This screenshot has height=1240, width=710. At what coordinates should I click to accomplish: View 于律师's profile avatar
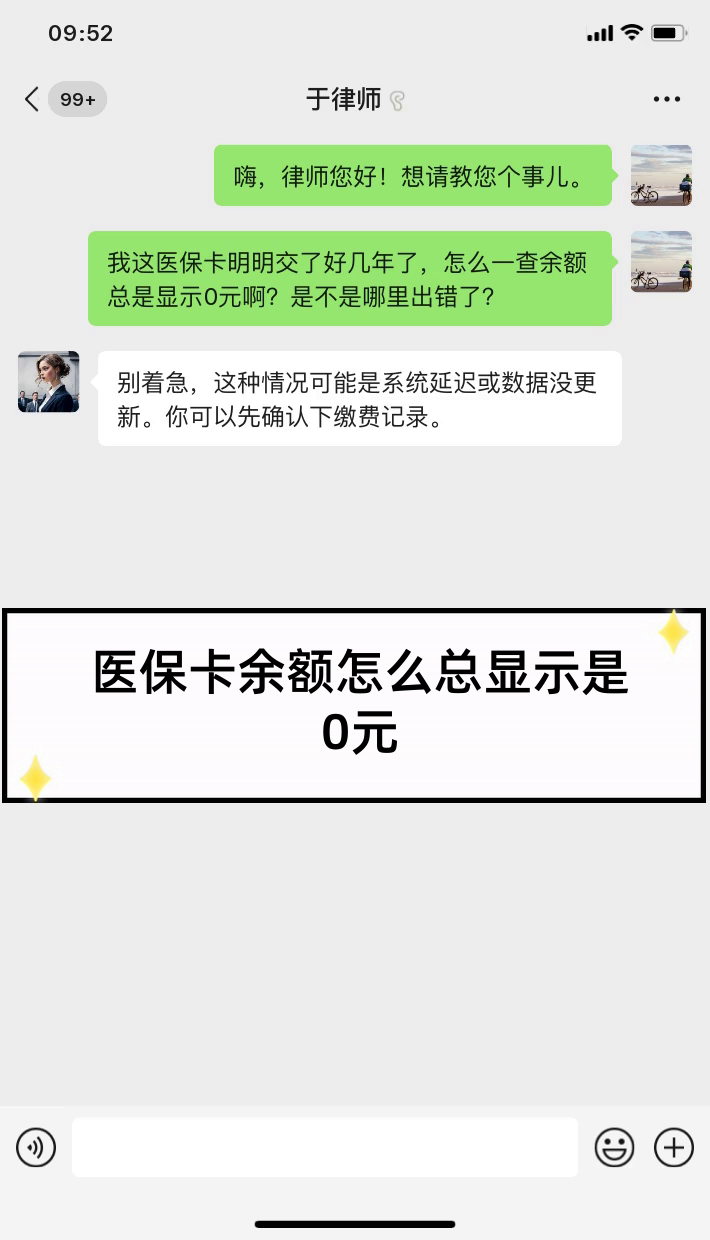point(48,382)
